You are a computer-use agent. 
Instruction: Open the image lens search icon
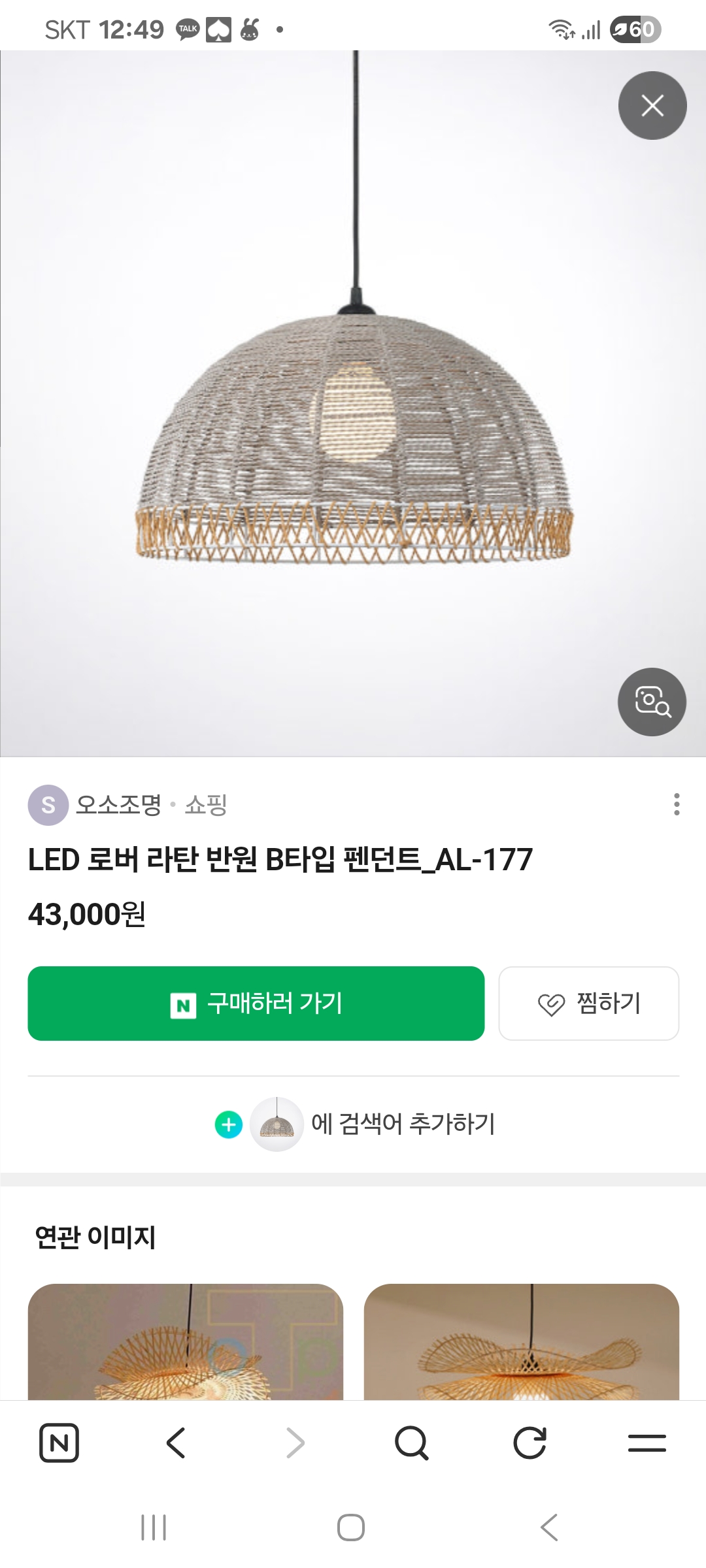coord(652,702)
